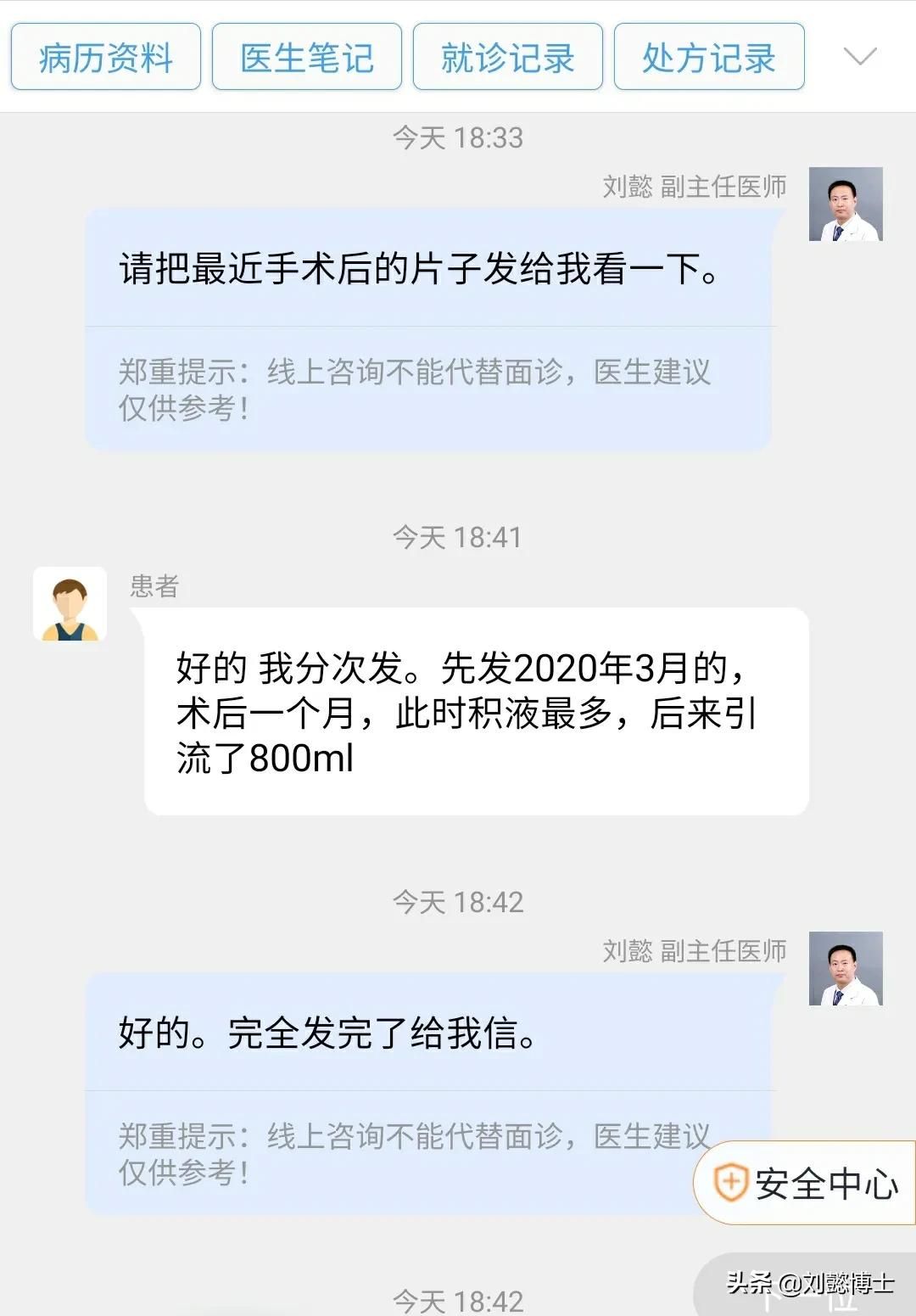Switch to the 病历资料 tab
This screenshot has width=916, height=1316.
click(x=104, y=57)
